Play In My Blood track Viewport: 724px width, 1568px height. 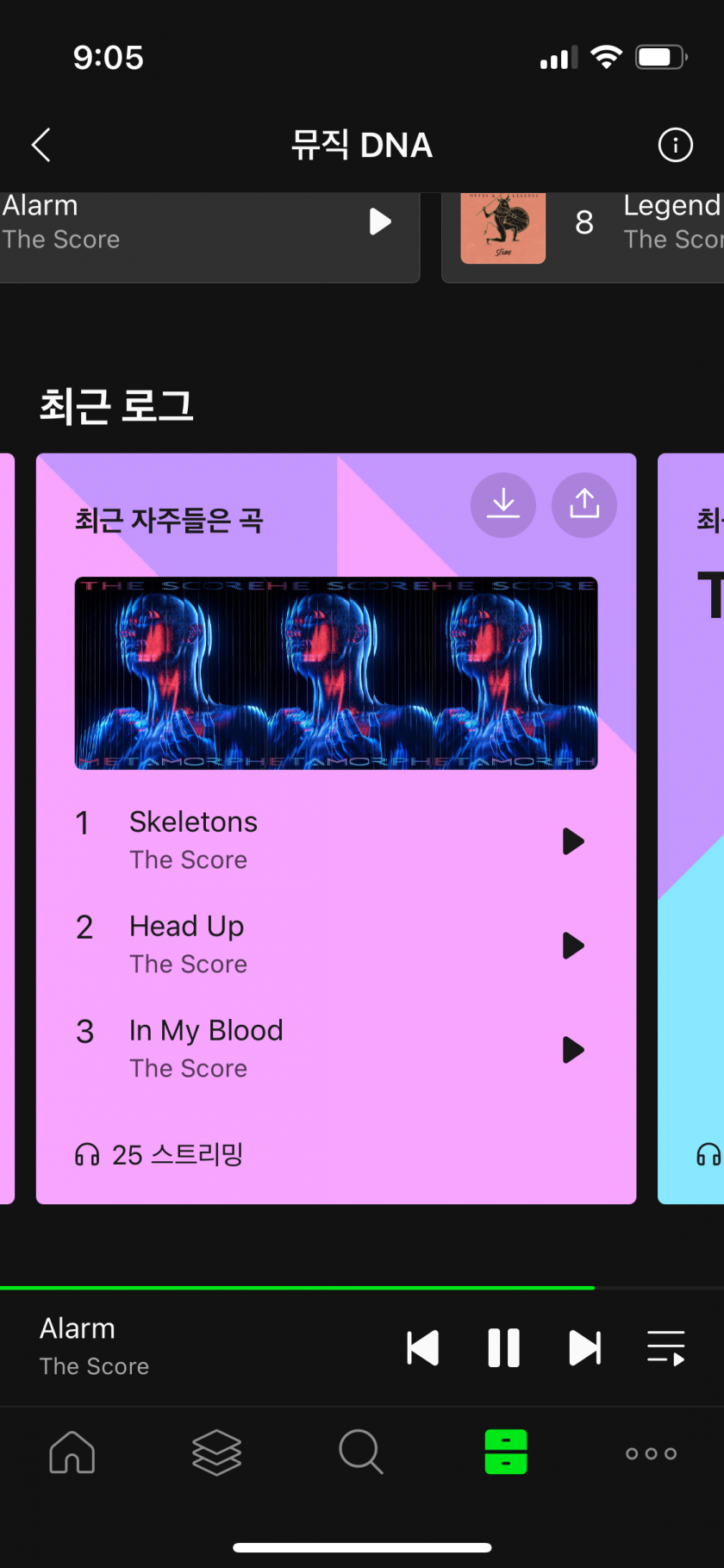click(x=572, y=1050)
